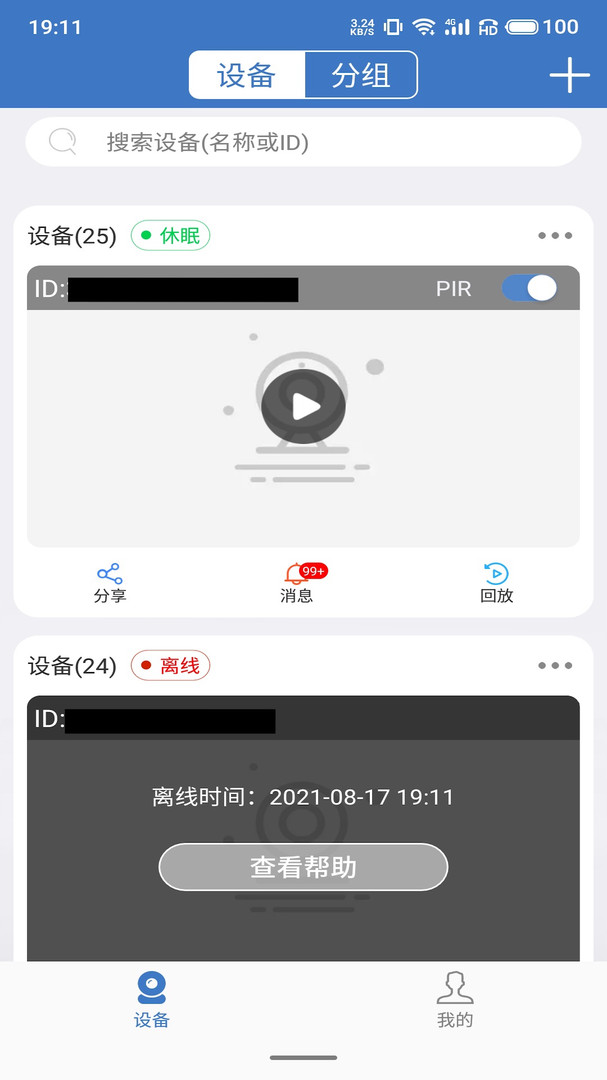Image resolution: width=607 pixels, height=1080 pixels.
Task: Open more options for 设备(25)
Action: coord(555,236)
